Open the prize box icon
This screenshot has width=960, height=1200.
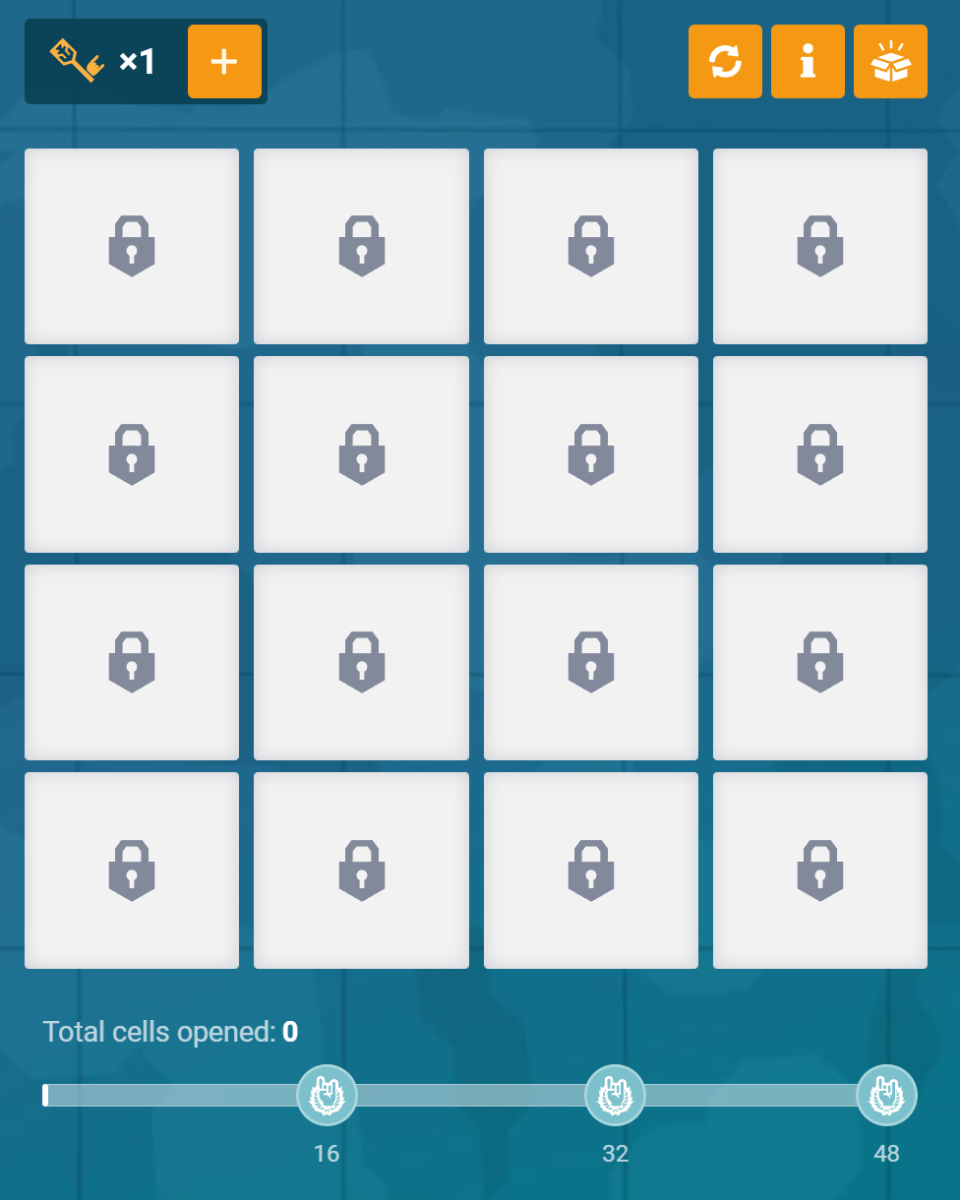tap(890, 62)
